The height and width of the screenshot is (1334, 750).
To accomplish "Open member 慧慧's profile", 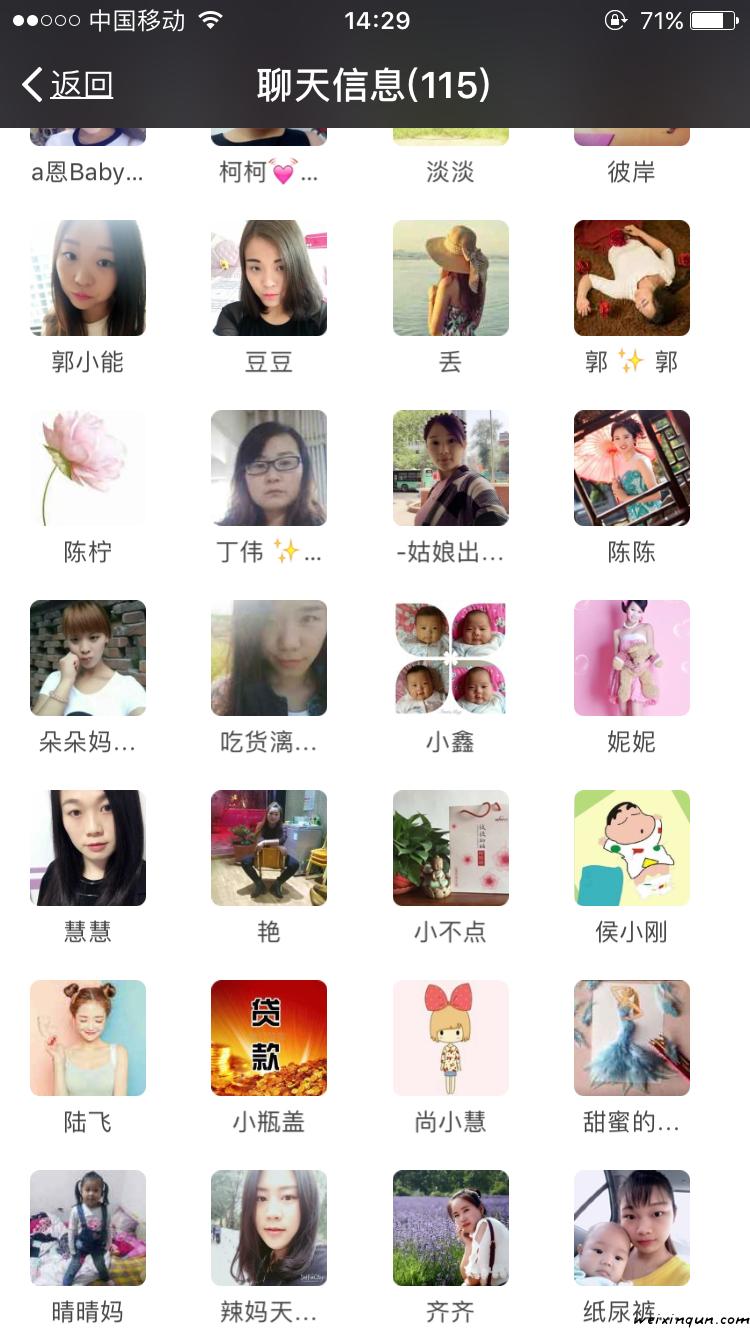I will pyautogui.click(x=88, y=848).
